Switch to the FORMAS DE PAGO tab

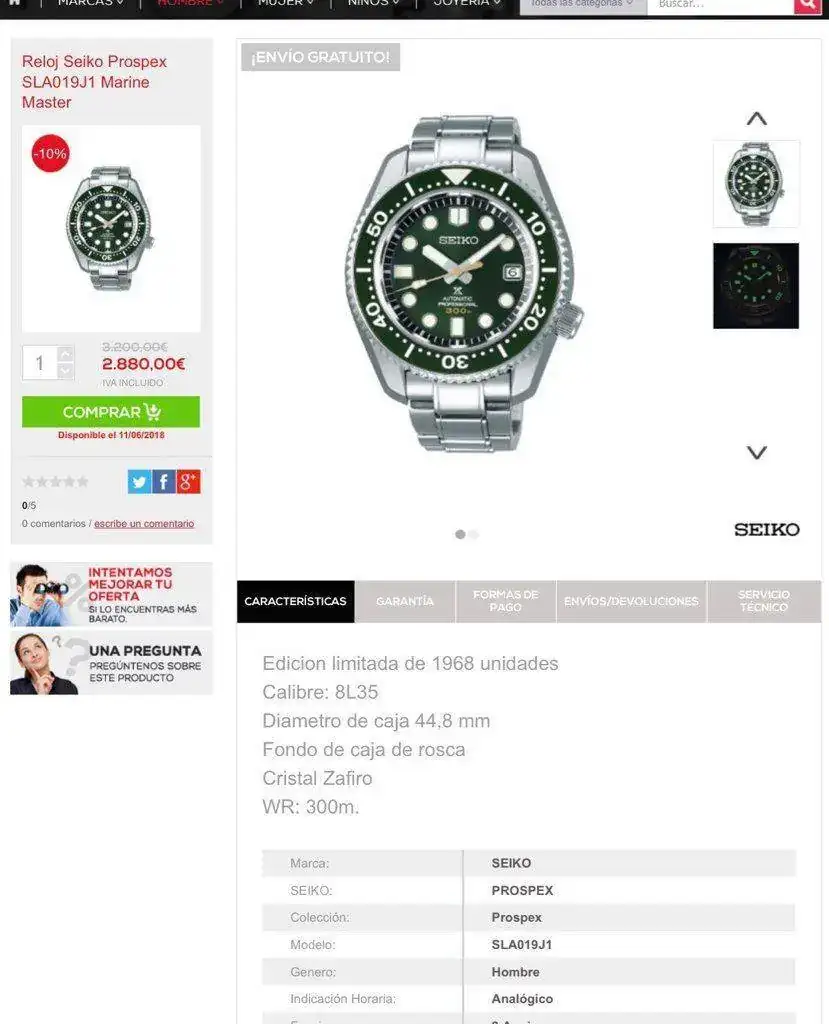pyautogui.click(x=506, y=602)
